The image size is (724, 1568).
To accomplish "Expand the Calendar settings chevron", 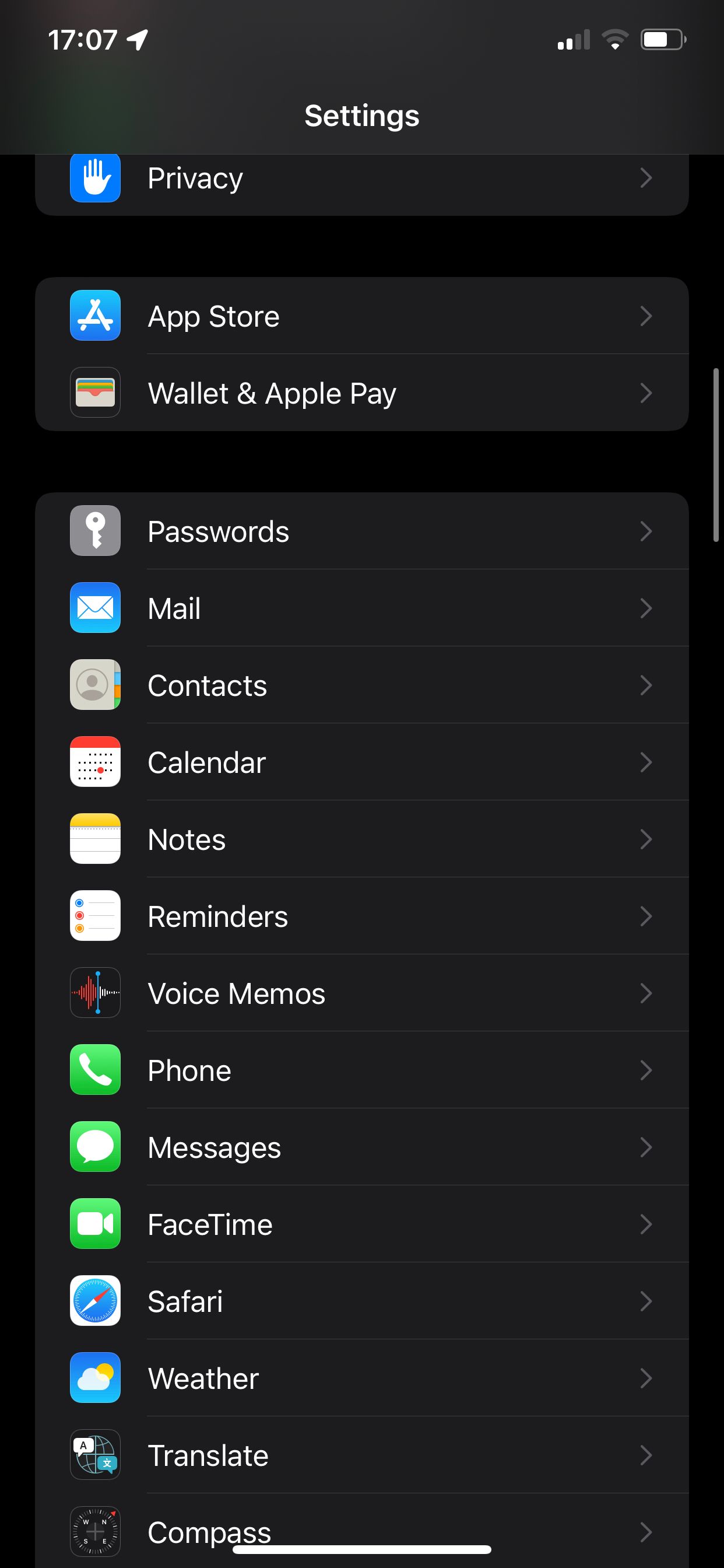I will 646,761.
